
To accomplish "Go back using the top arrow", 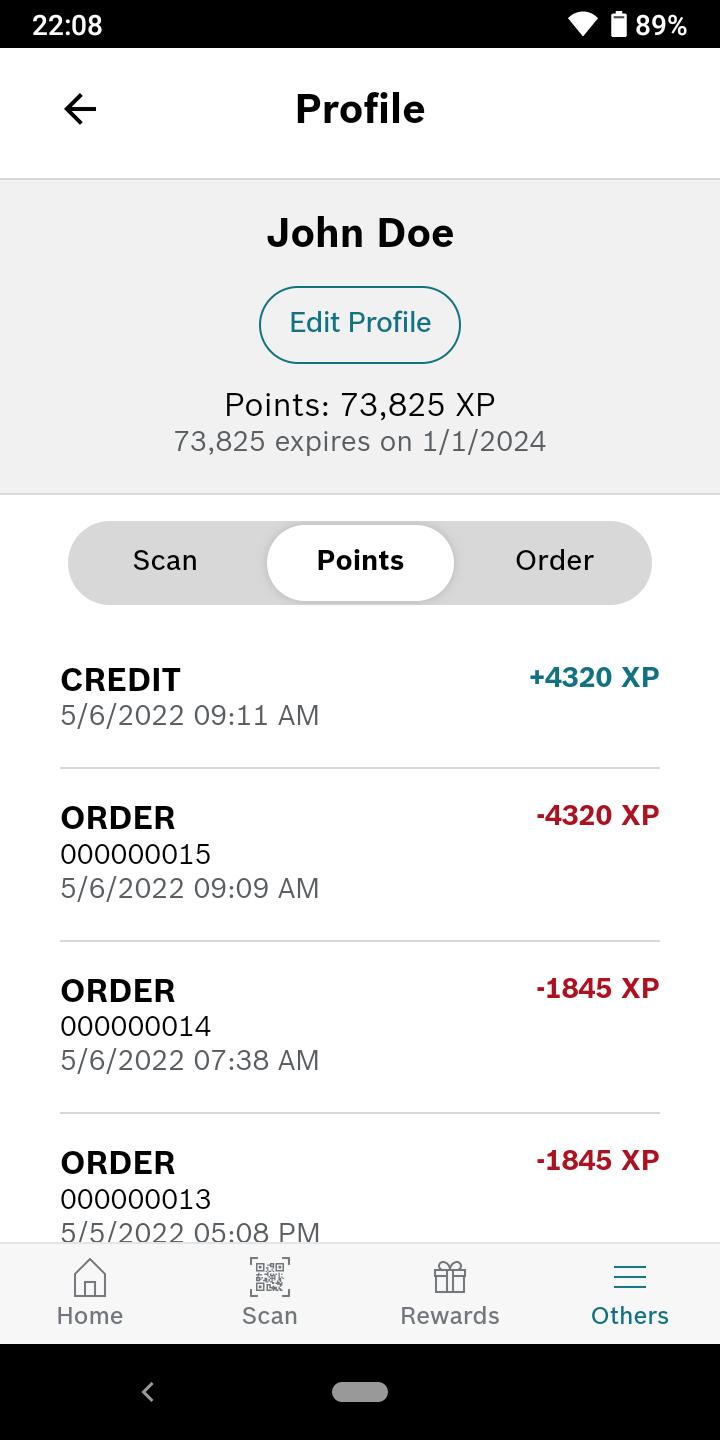I will (x=80, y=109).
